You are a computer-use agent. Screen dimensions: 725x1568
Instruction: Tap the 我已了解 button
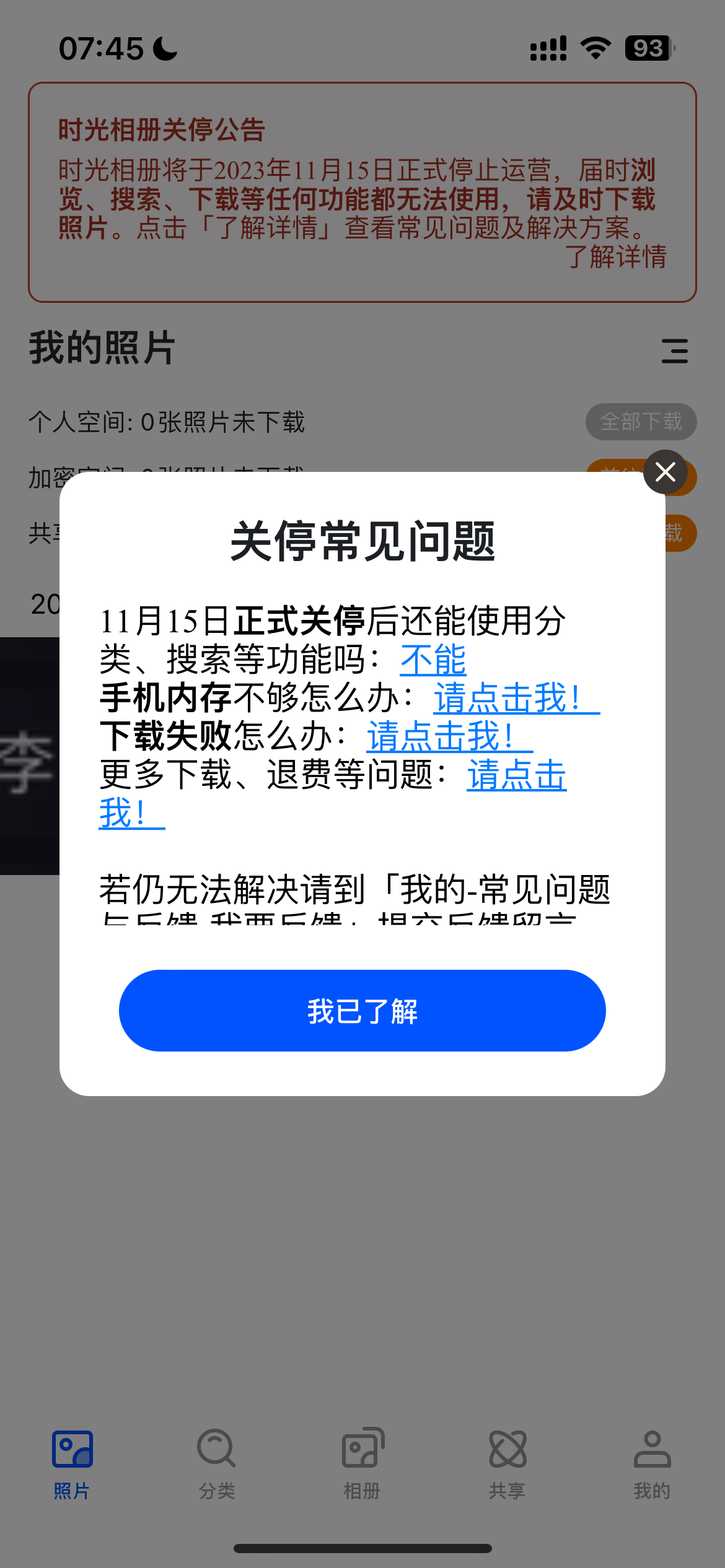click(x=362, y=1011)
